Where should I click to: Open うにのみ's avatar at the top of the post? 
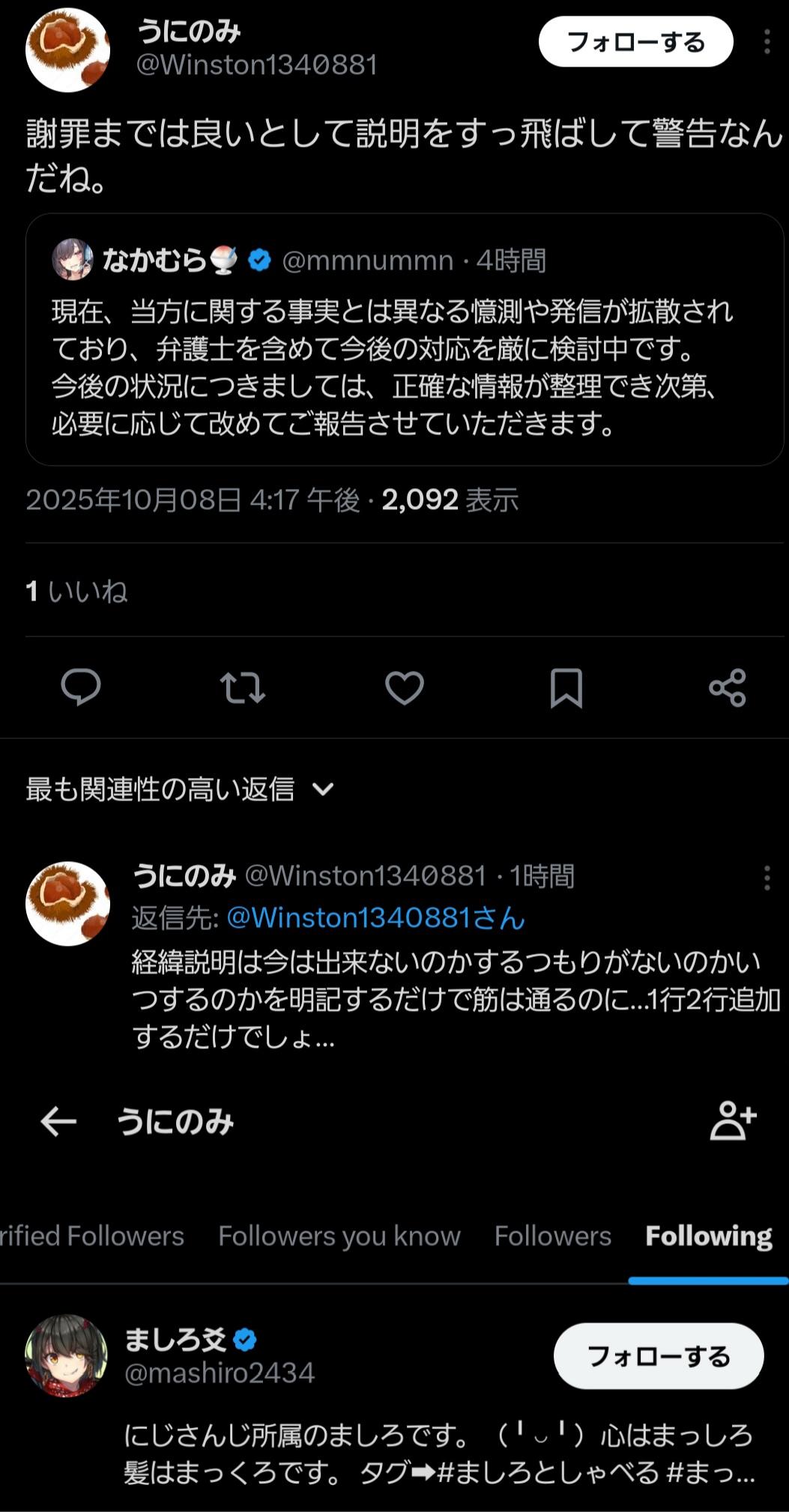(68, 49)
